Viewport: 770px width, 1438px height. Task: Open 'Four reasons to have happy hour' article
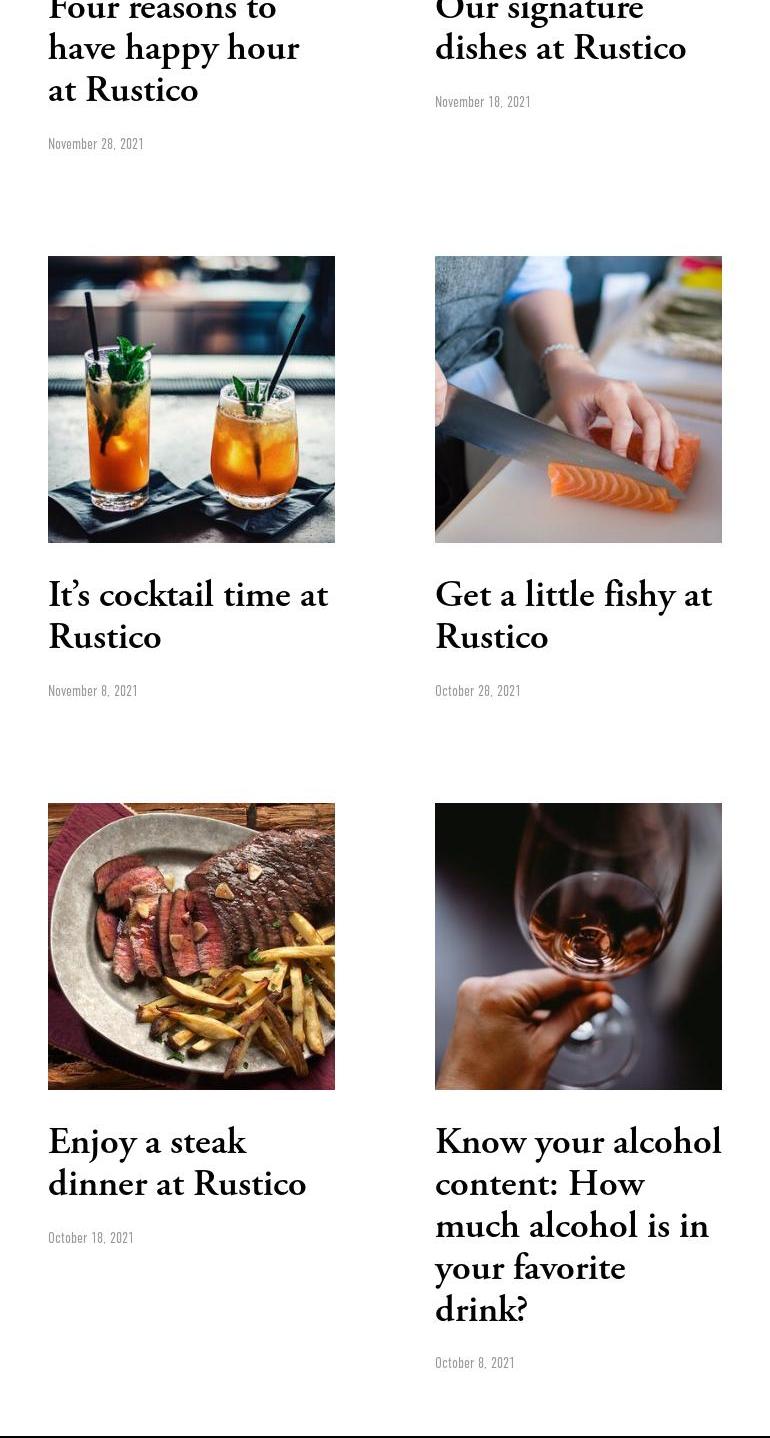pyautogui.click(x=173, y=49)
